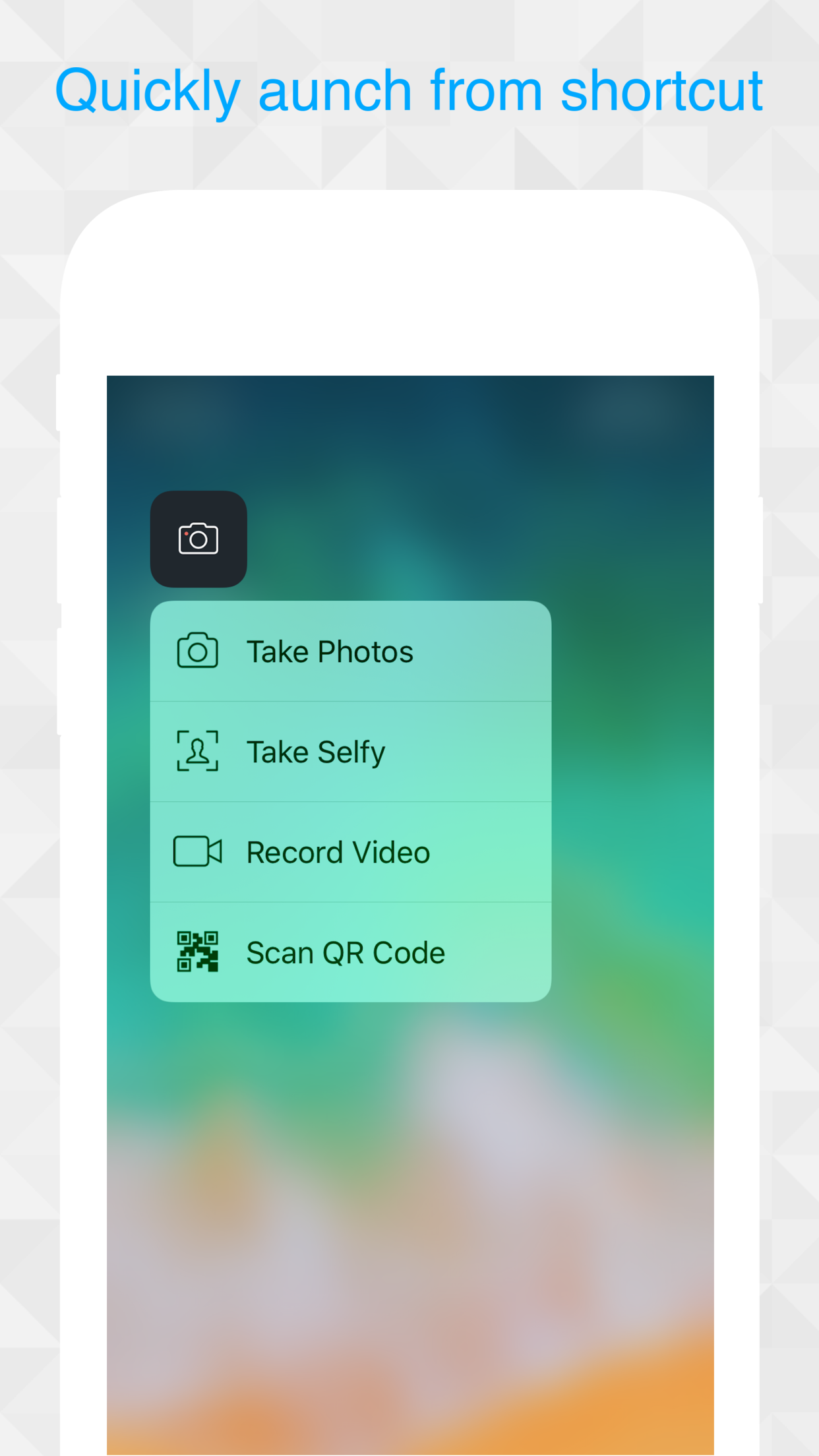The width and height of the screenshot is (819, 1456).
Task: Tap the filmstrip camera icon for recording
Action: [197, 851]
